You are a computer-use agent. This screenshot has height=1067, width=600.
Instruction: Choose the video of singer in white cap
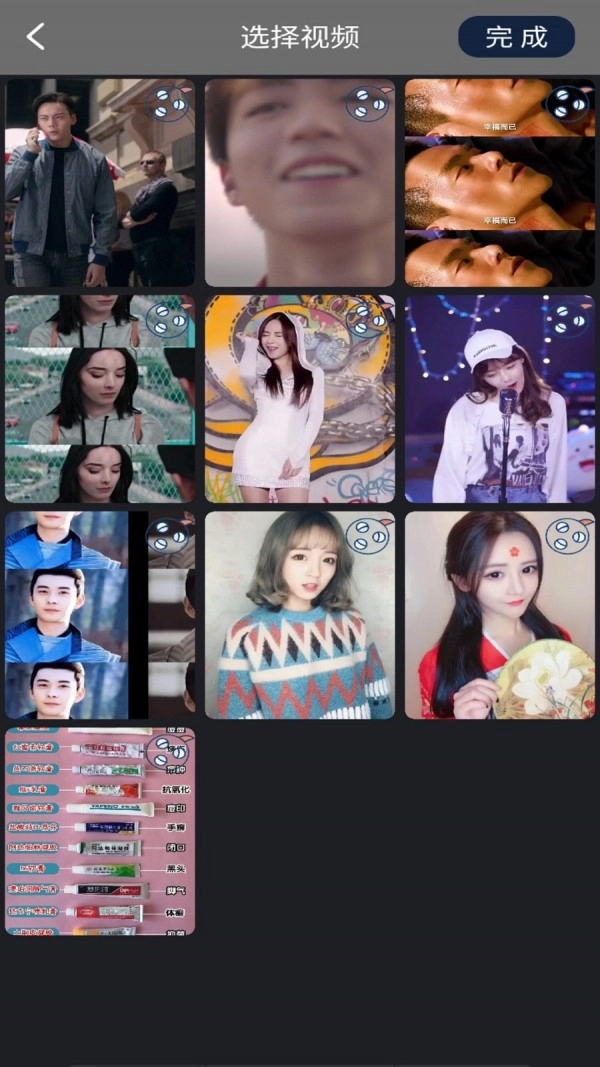tap(497, 398)
